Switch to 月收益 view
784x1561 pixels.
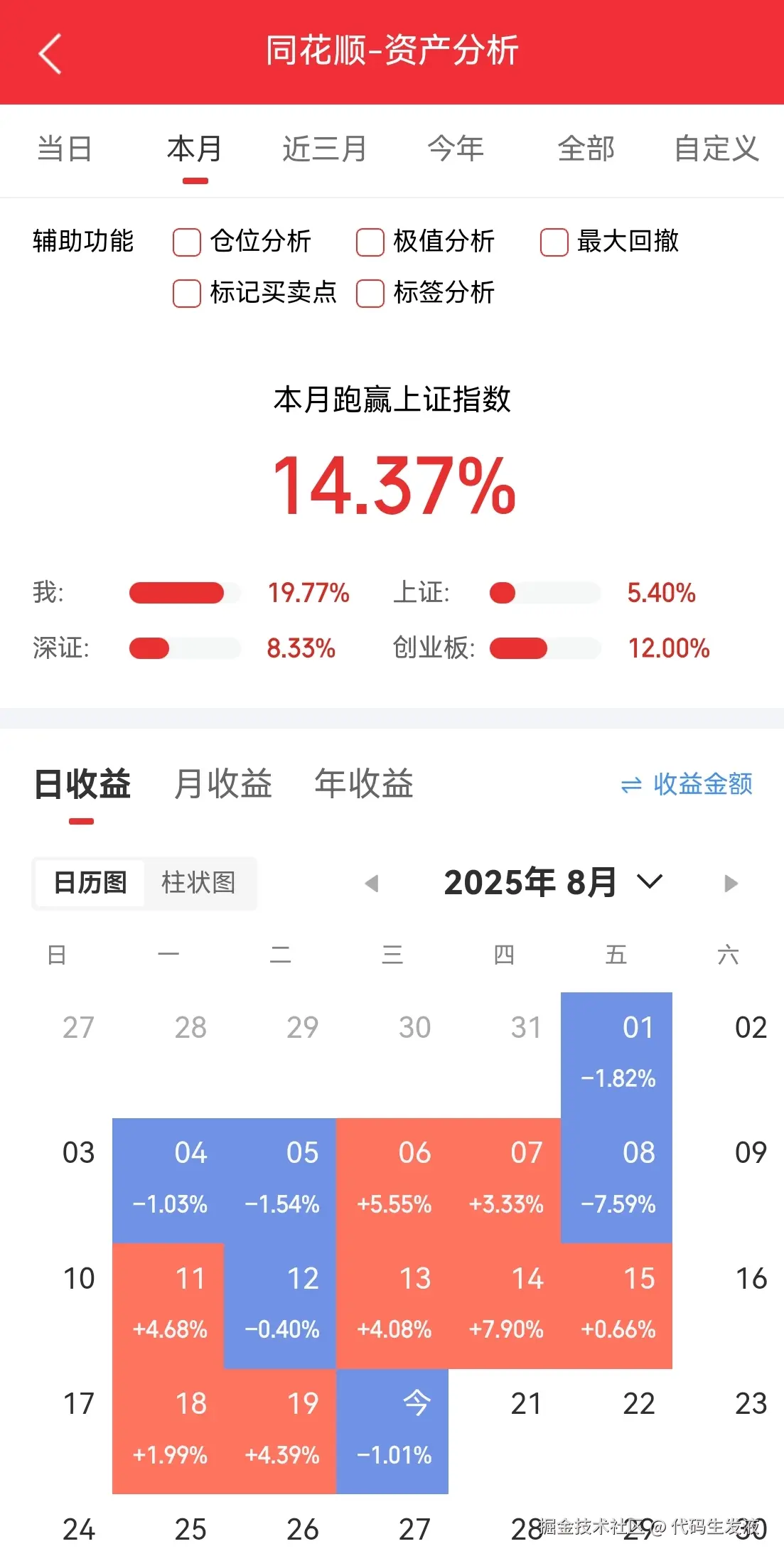[223, 784]
